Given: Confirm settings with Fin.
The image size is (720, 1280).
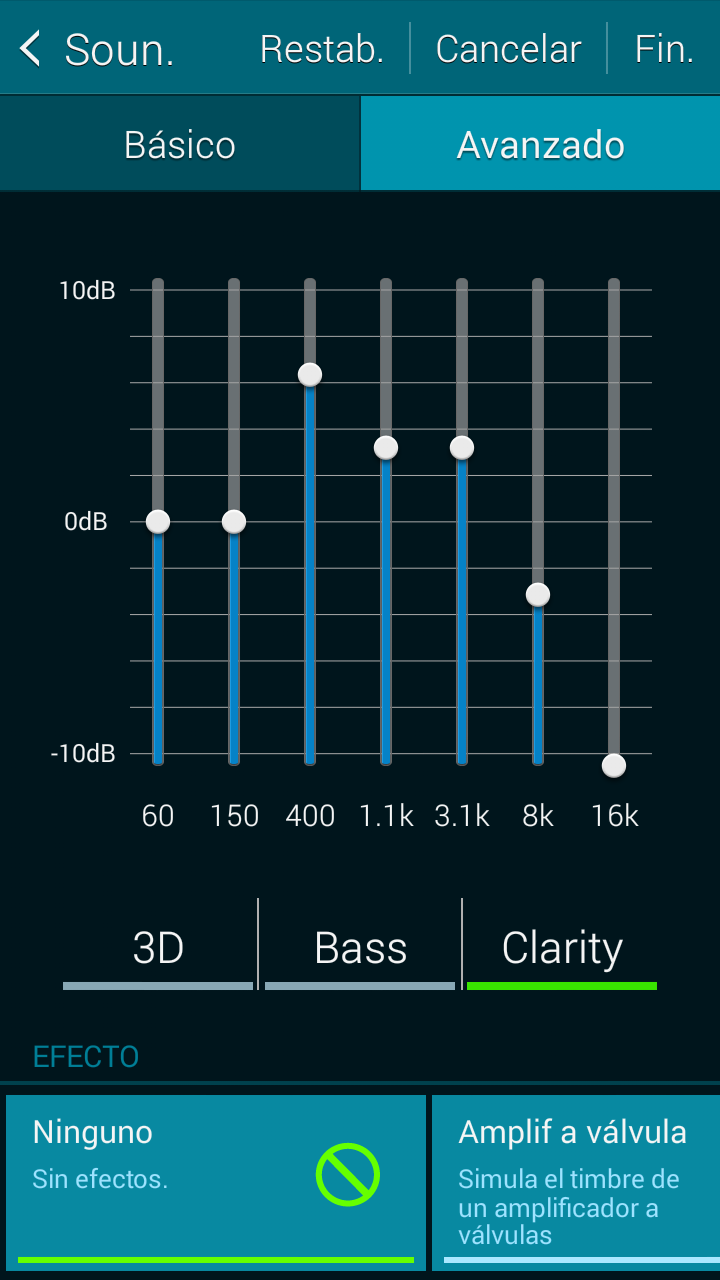Looking at the screenshot, I should [664, 48].
